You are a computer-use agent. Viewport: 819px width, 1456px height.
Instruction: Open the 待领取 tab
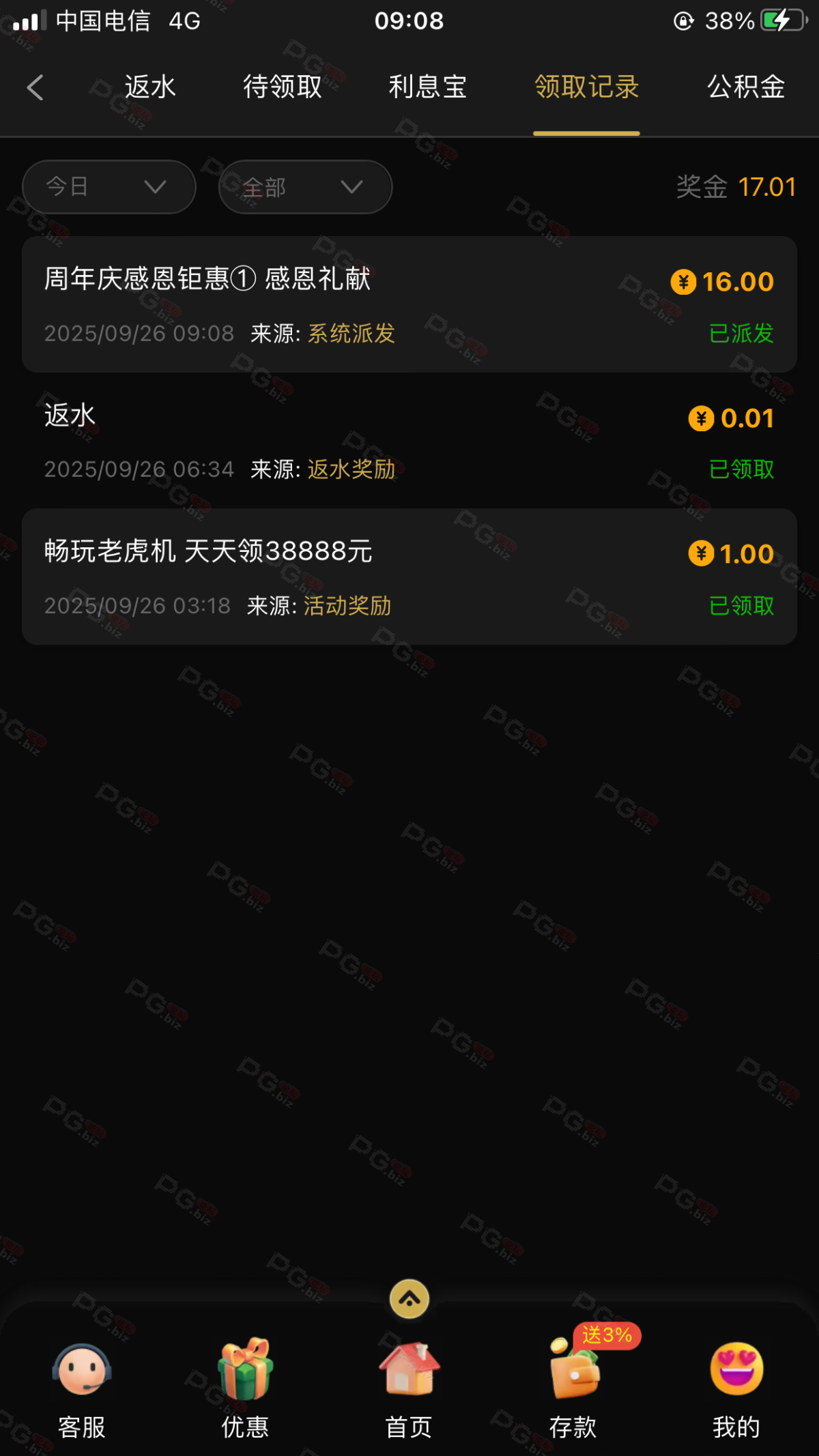click(283, 87)
